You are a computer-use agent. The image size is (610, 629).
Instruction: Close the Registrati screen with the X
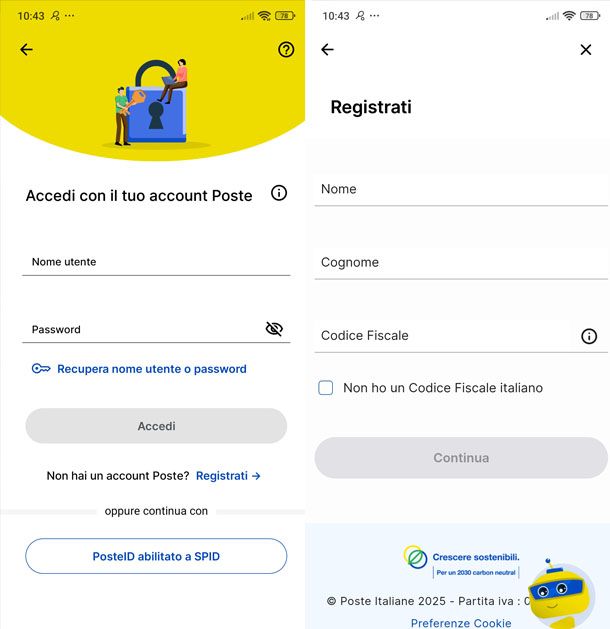(x=586, y=50)
